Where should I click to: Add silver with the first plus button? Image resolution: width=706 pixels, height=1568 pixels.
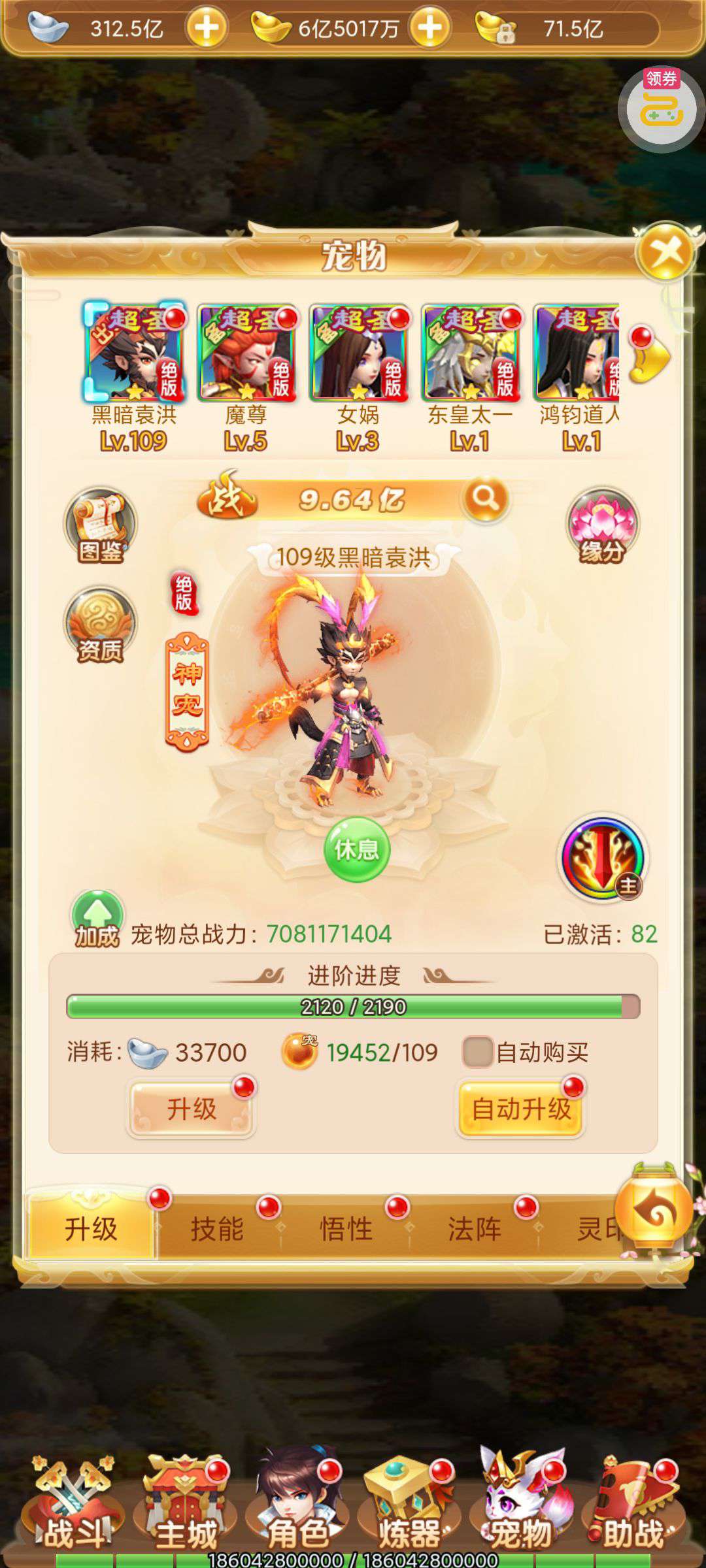tap(207, 28)
